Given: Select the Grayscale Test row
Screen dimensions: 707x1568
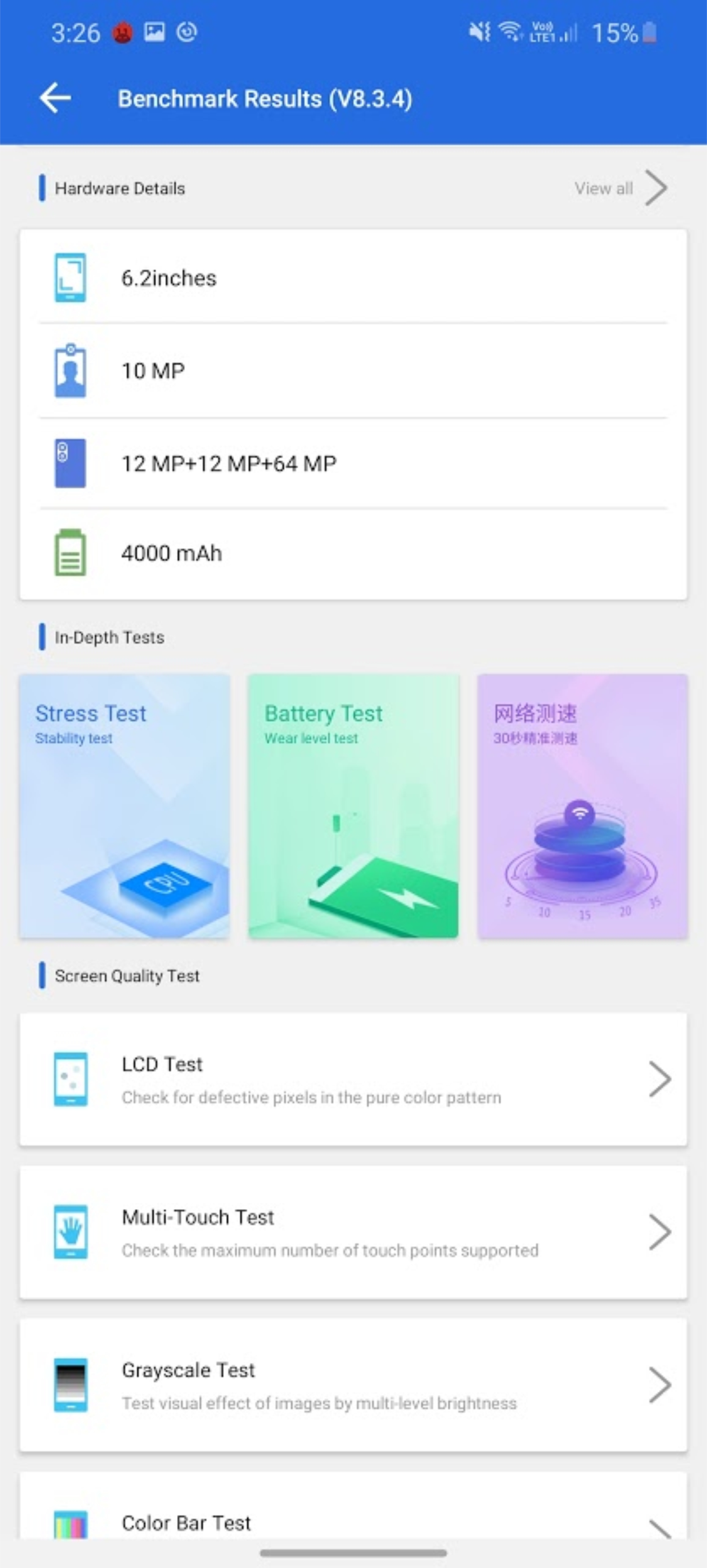Looking at the screenshot, I should click(x=353, y=1385).
